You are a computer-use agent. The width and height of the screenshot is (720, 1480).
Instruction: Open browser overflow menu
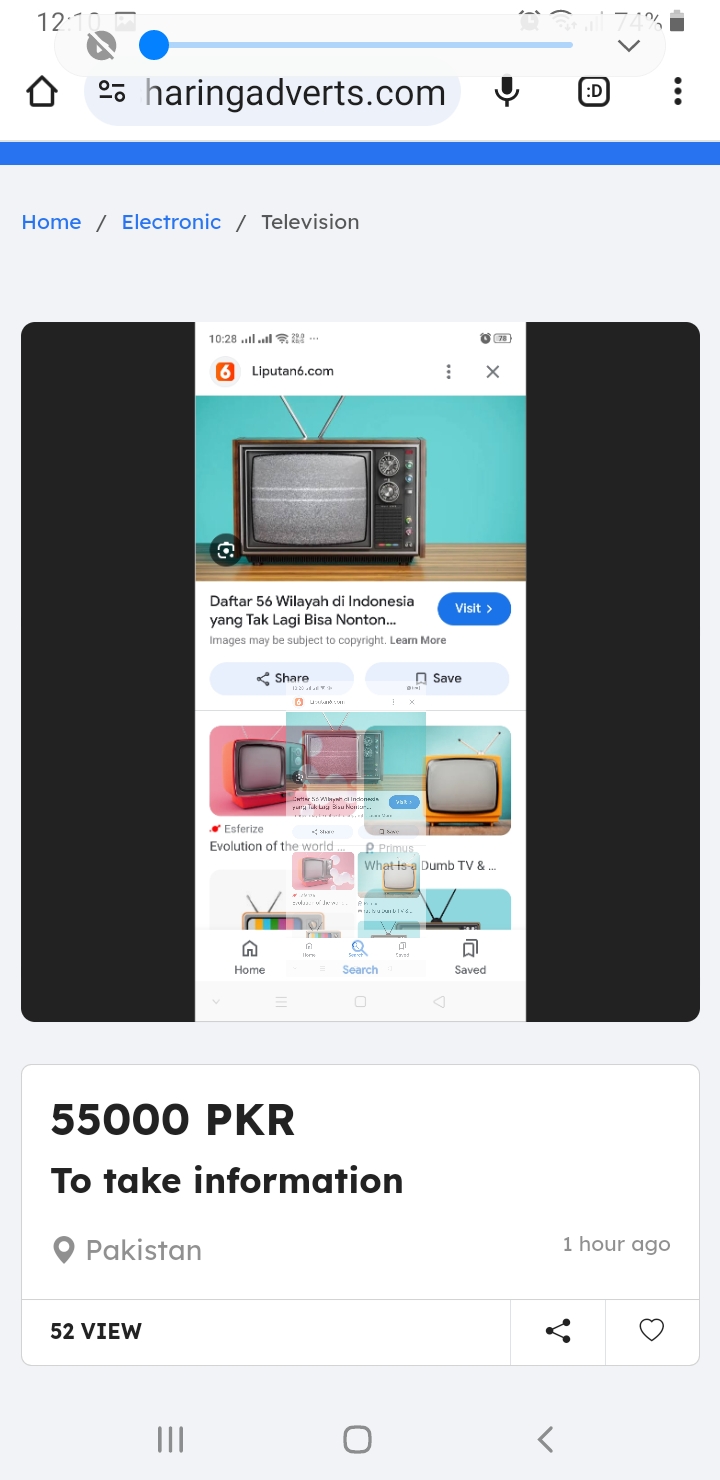(x=677, y=93)
